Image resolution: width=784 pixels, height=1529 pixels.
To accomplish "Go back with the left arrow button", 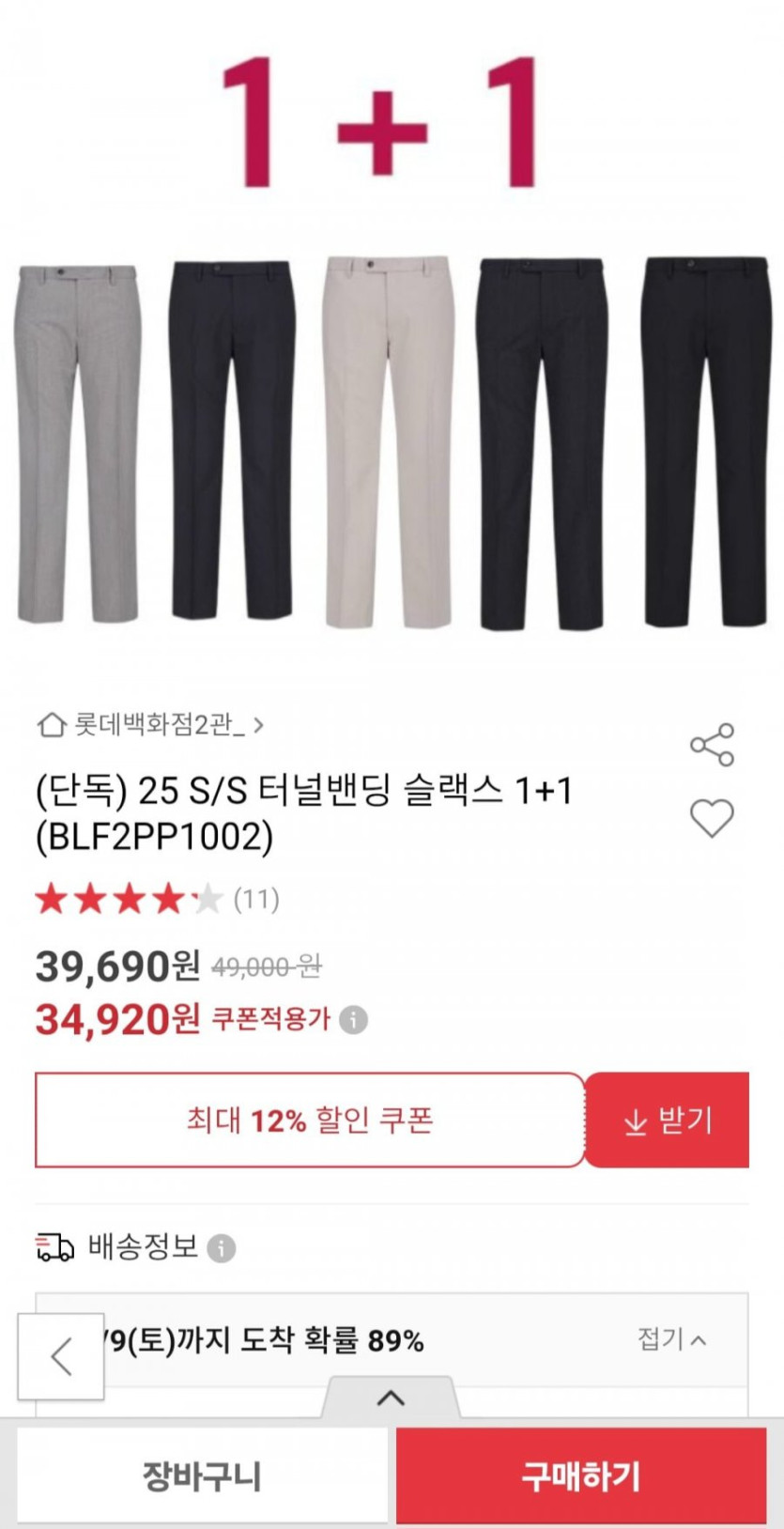I will pos(61,1356).
